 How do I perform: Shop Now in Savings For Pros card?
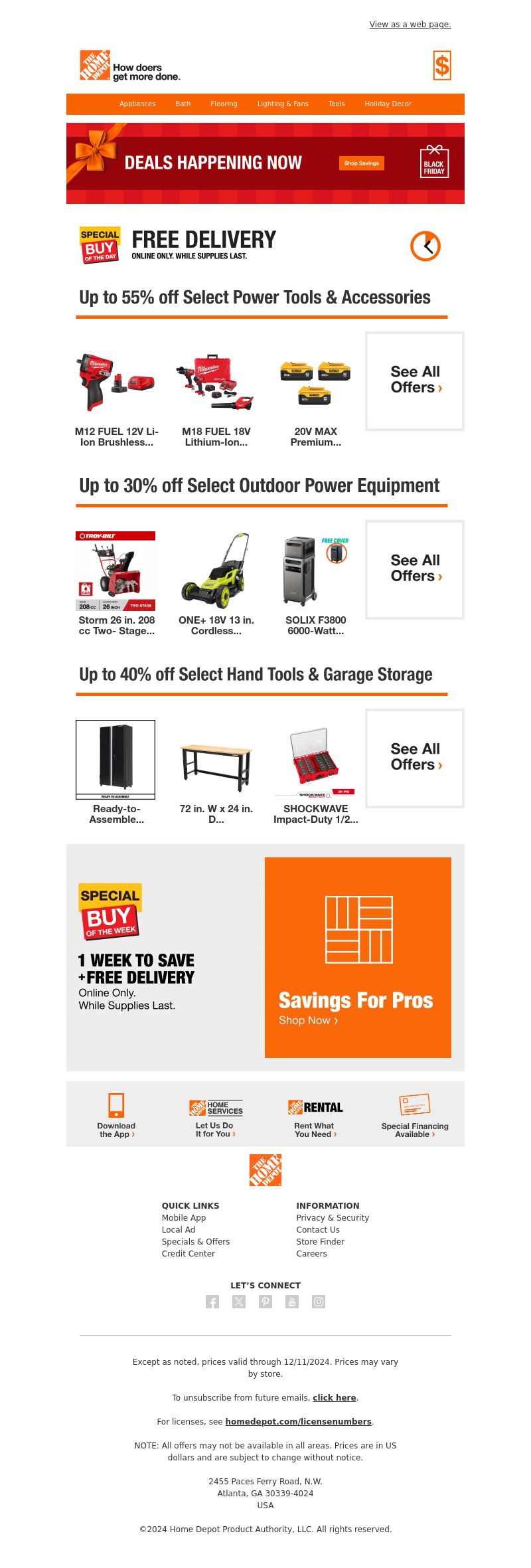pos(308,1020)
